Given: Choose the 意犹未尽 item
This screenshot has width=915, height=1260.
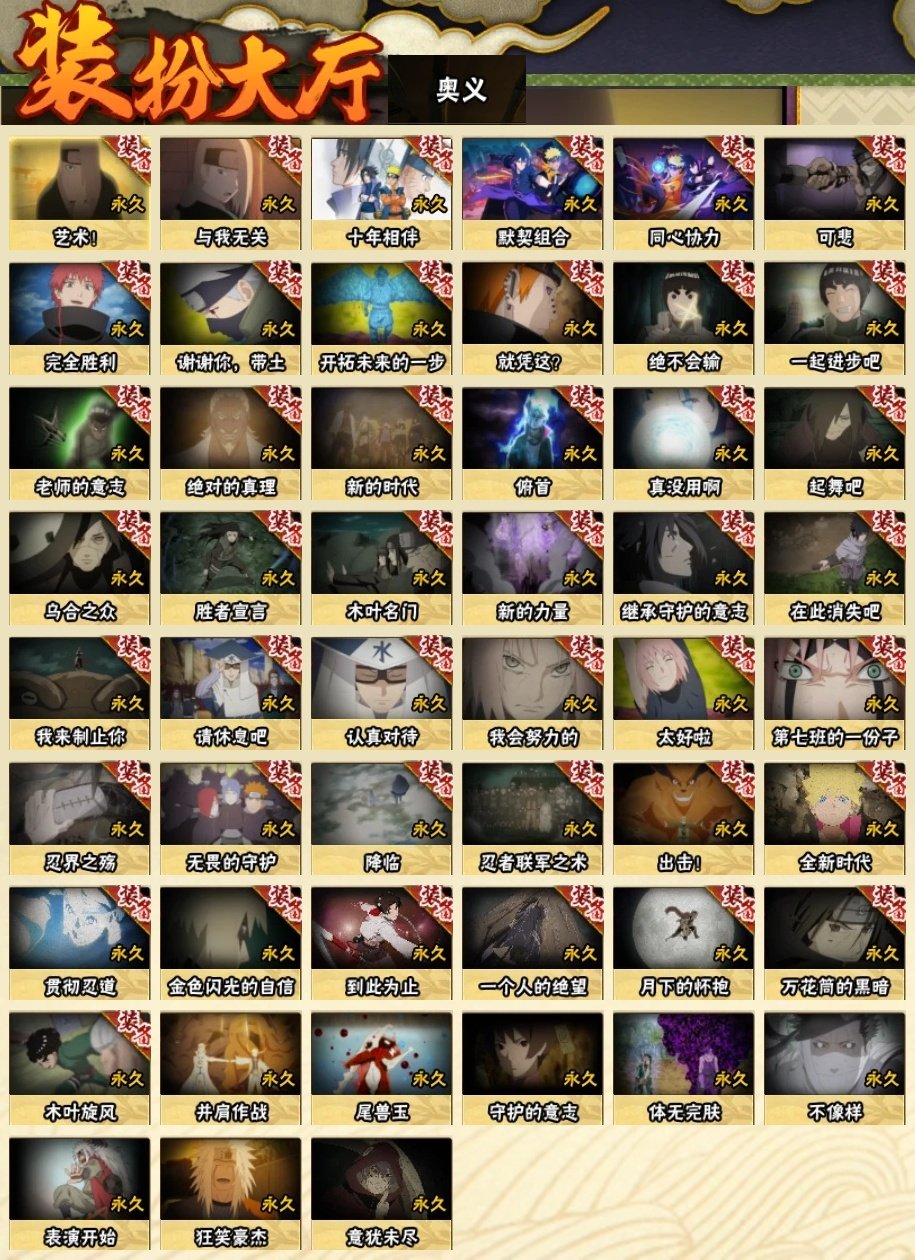Looking at the screenshot, I should click(x=381, y=1193).
